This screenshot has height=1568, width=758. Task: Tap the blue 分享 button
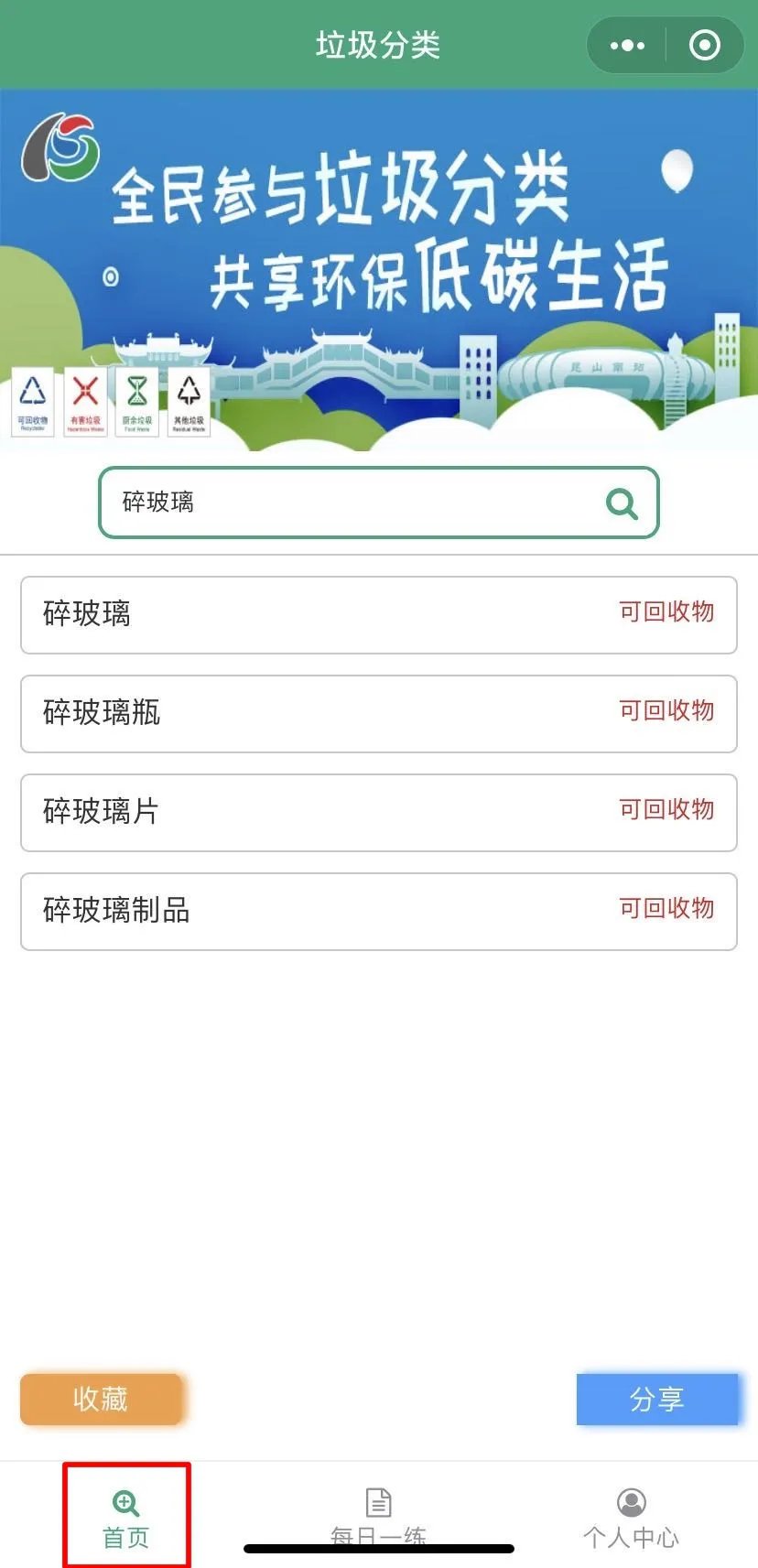[656, 1399]
